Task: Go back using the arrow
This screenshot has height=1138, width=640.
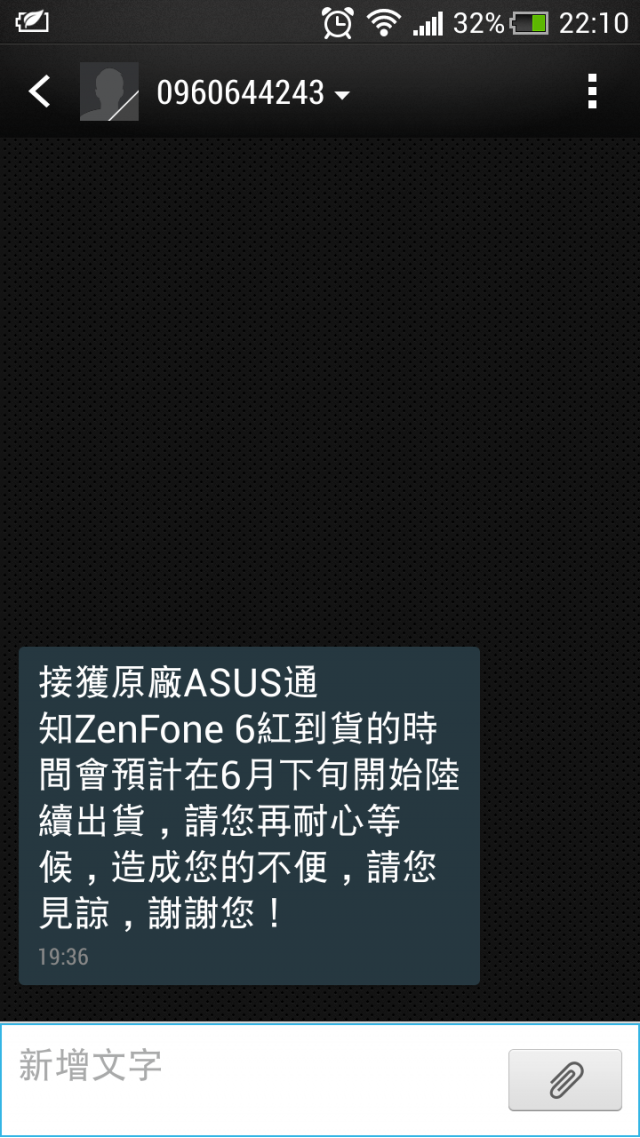Action: (39, 92)
